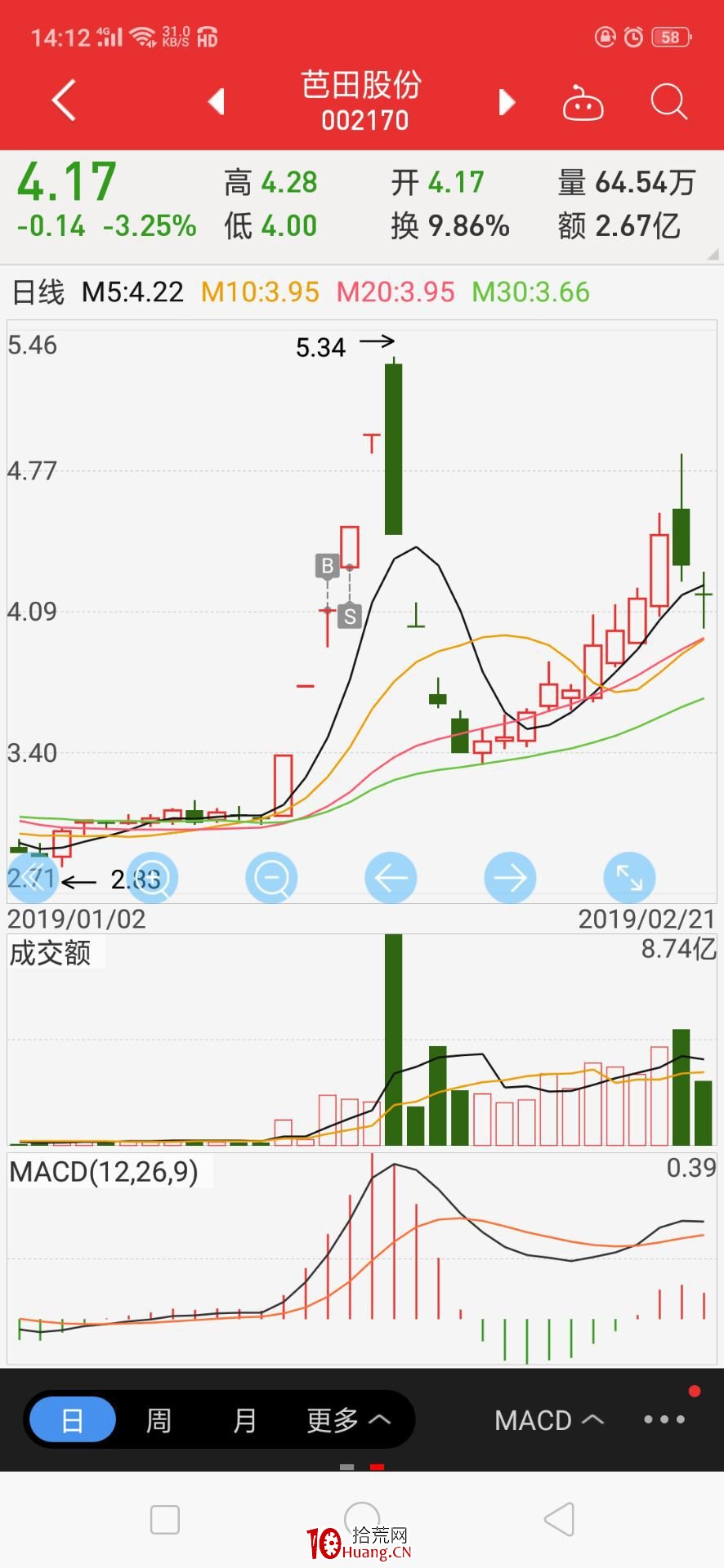The width and height of the screenshot is (724, 1568).
Task: Open the more options menu with three dots
Action: (x=664, y=1419)
